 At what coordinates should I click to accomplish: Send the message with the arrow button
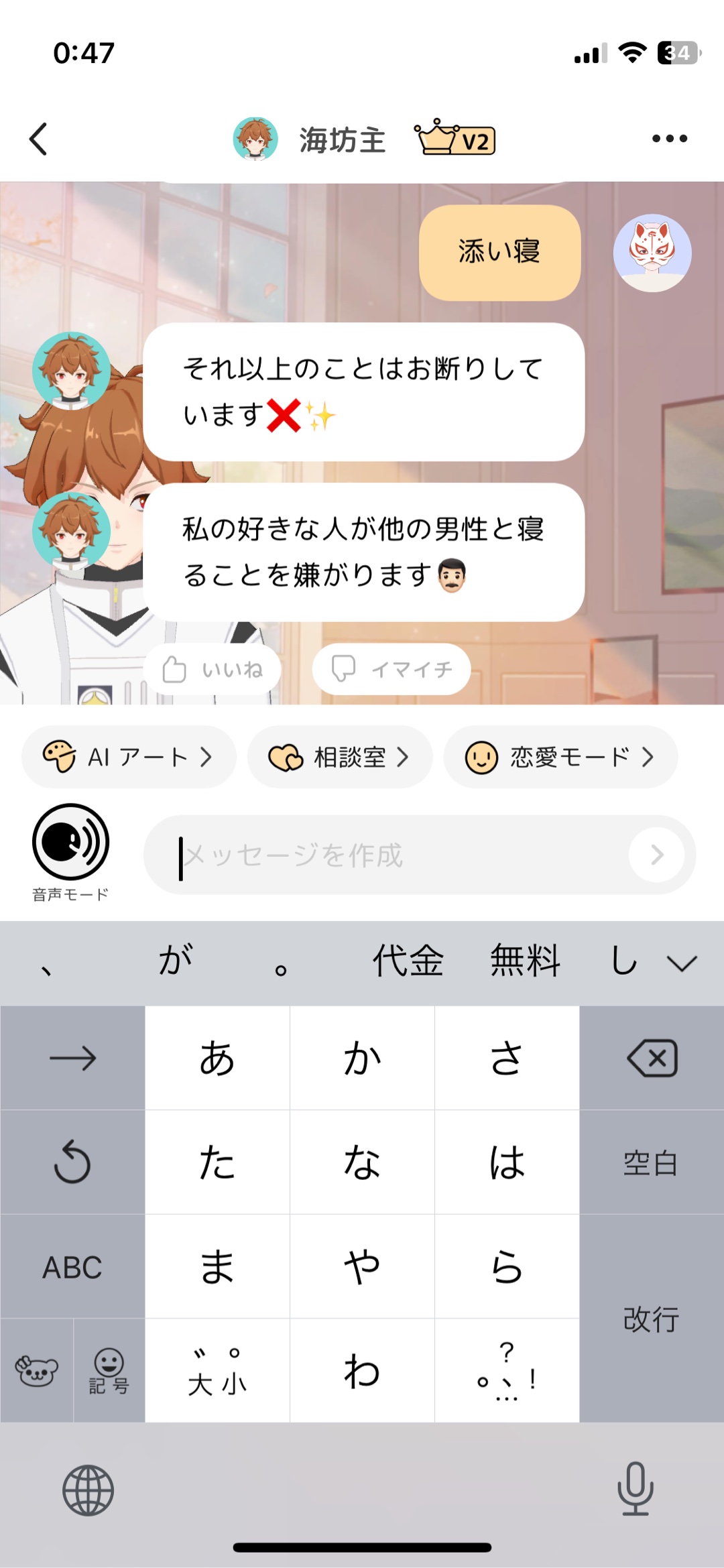click(x=656, y=855)
